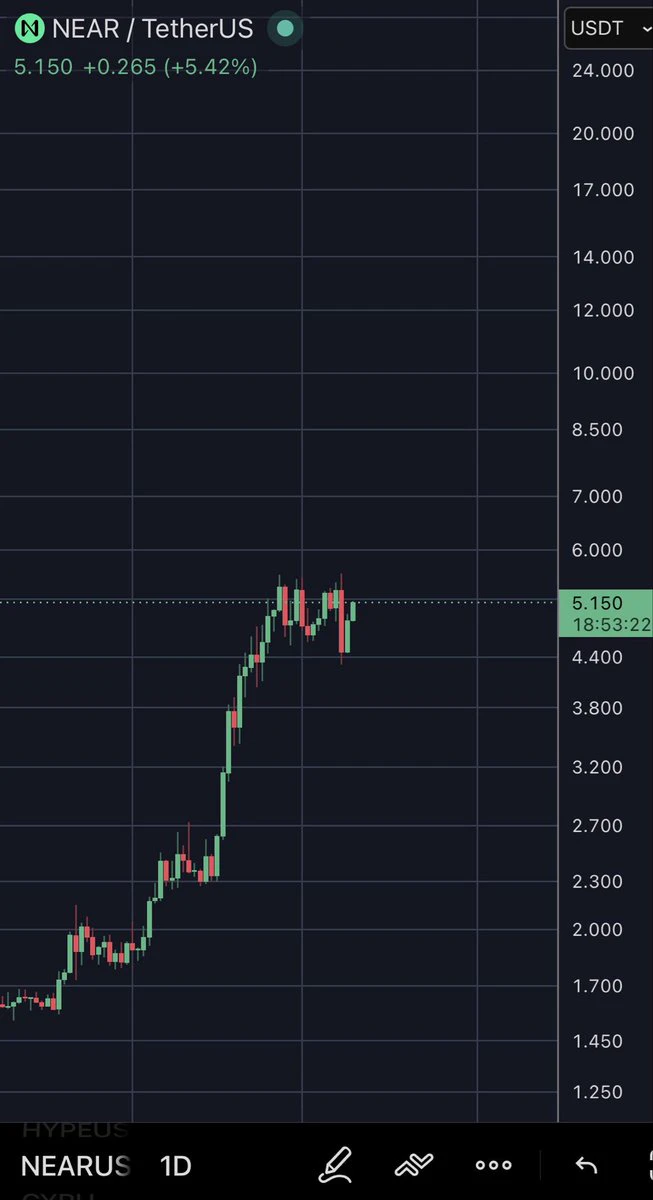Image resolution: width=653 pixels, height=1200 pixels.
Task: Open the indicators menu
Action: pos(414,1165)
